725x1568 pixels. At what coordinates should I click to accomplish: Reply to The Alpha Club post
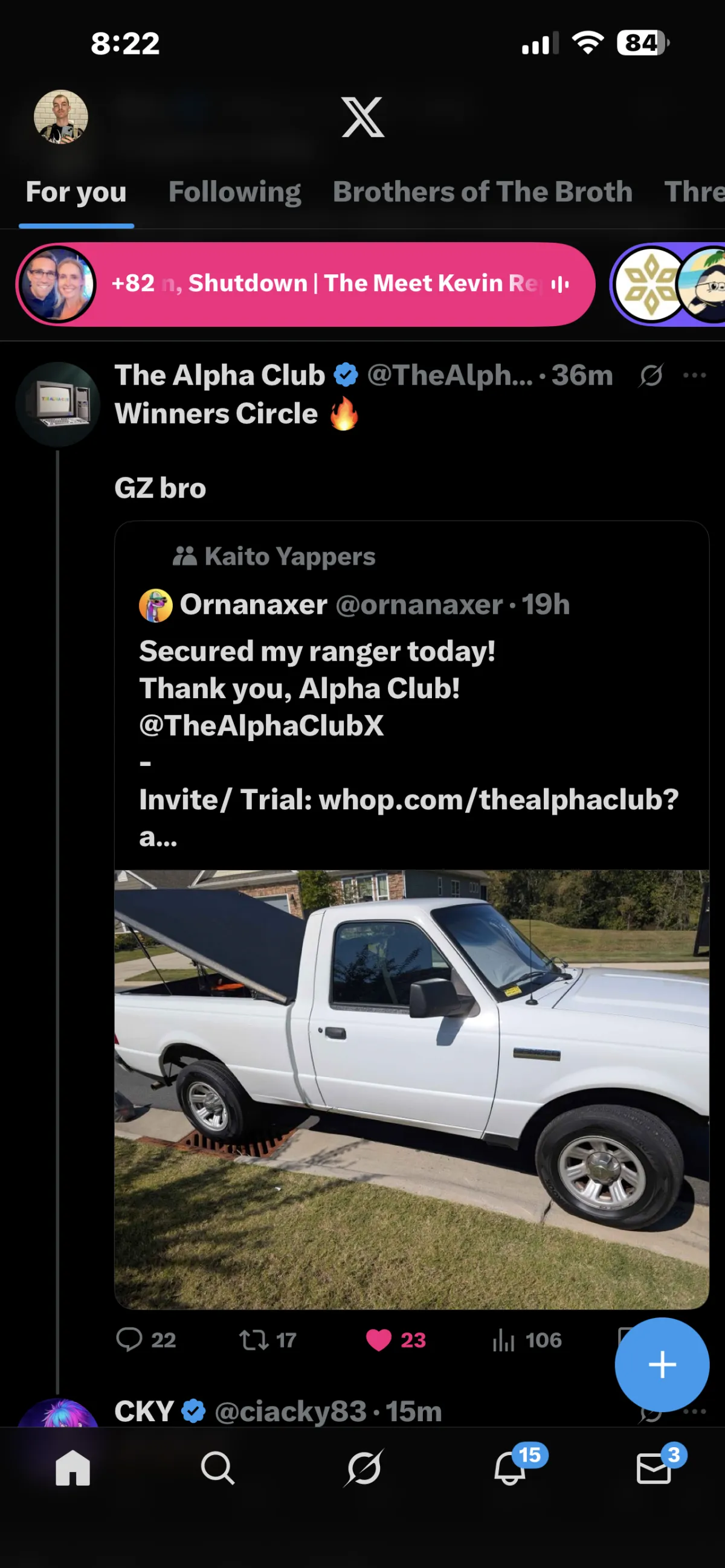click(x=130, y=1340)
